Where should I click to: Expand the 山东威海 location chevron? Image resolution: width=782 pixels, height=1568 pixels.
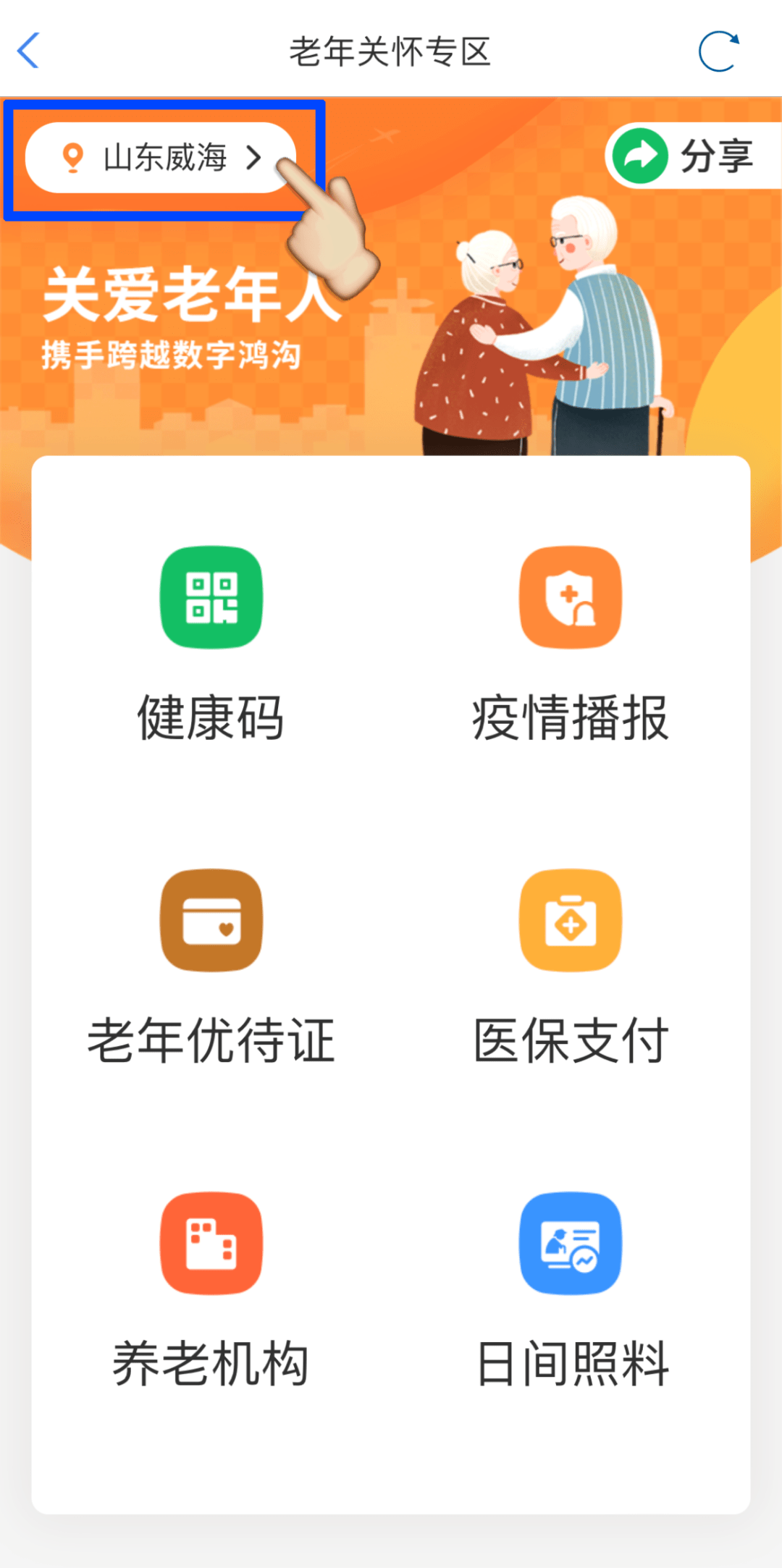253,156
